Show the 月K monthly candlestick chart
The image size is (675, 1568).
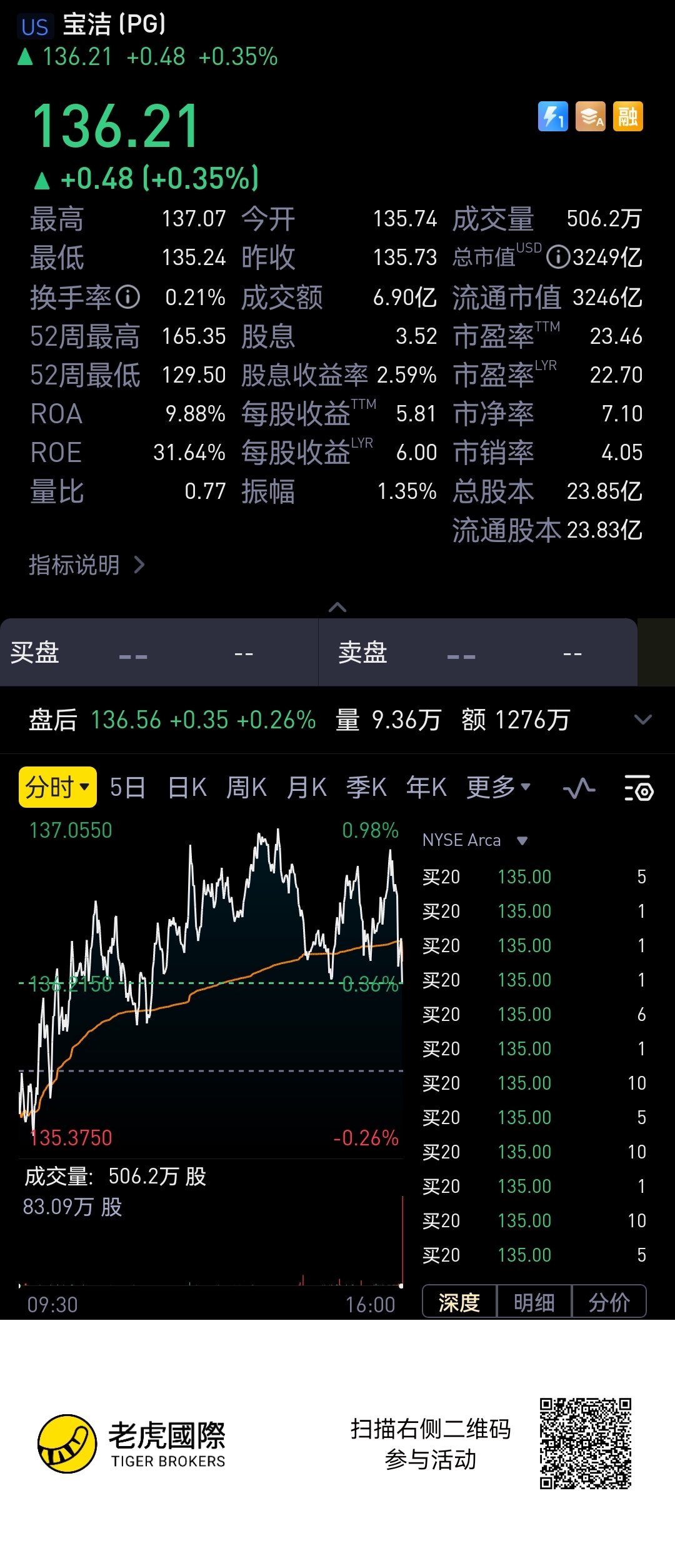(306, 788)
